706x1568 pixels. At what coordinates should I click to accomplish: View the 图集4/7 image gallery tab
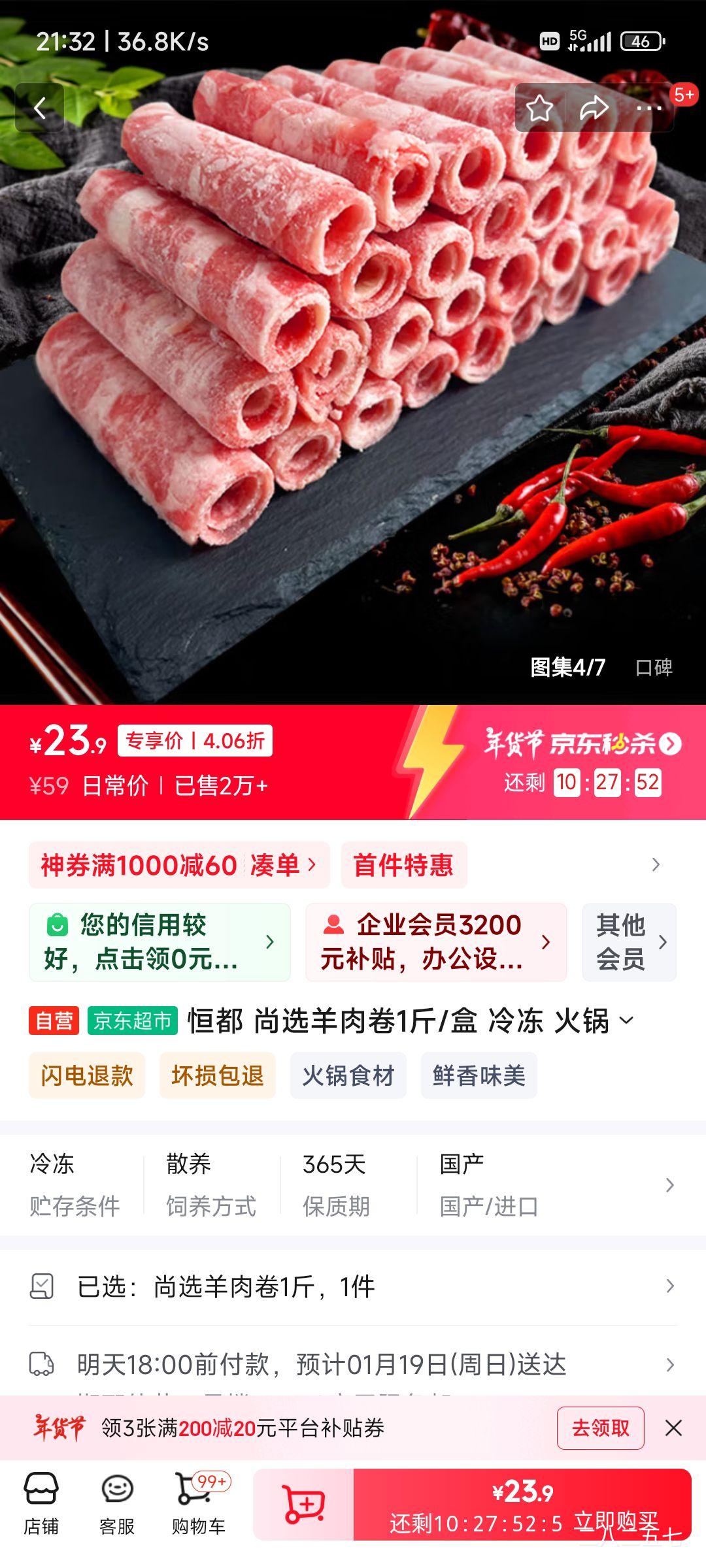[567, 668]
